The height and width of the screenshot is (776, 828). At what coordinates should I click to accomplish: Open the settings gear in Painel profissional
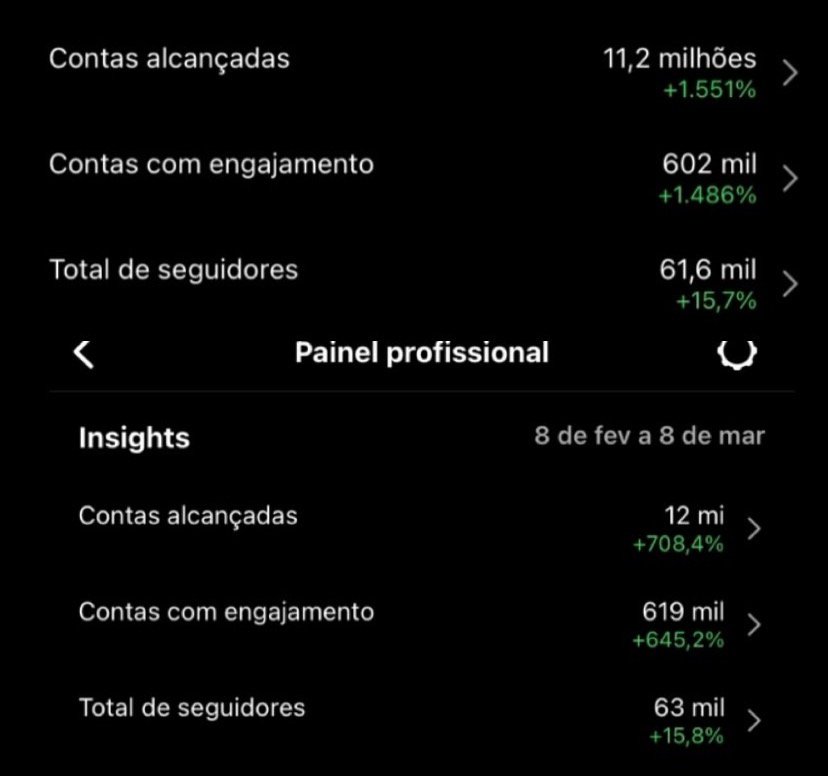coord(738,353)
